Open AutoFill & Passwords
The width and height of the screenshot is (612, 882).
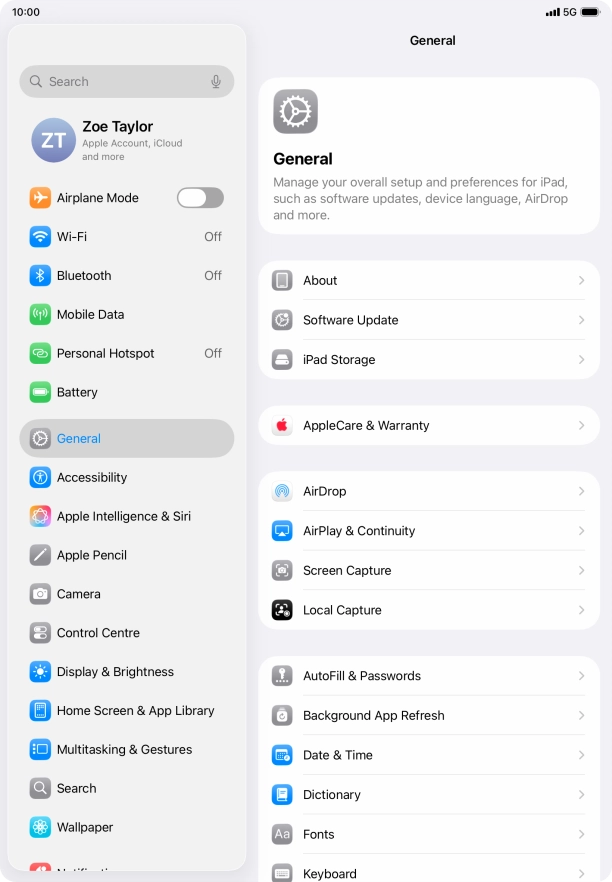tap(429, 676)
